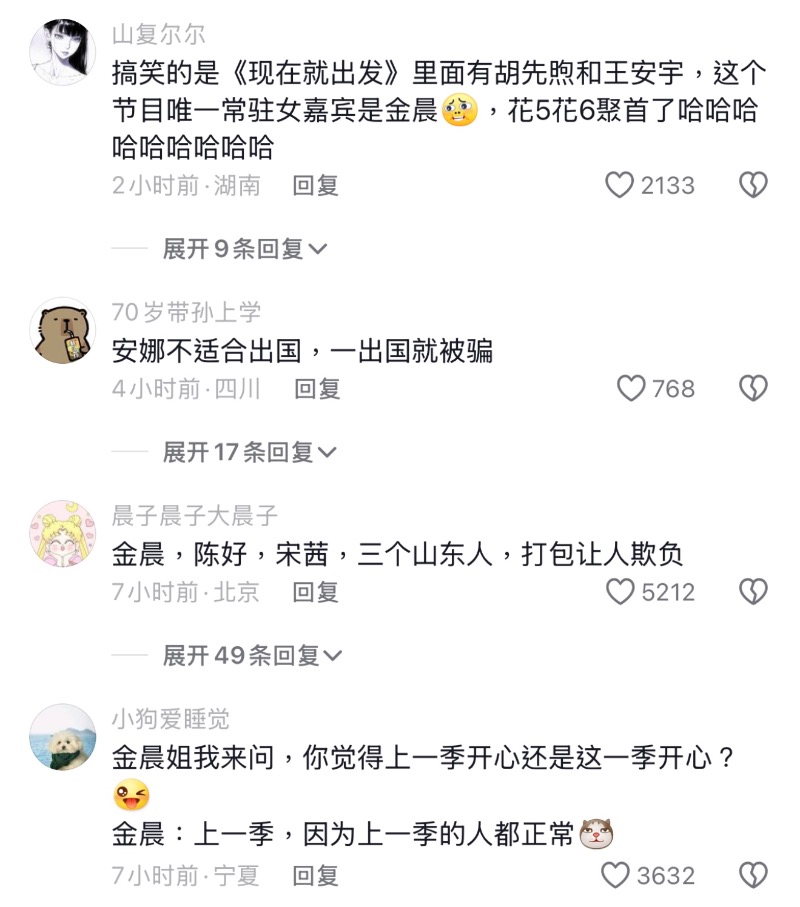The width and height of the screenshot is (800, 907).
Task: Dislike 小狗爱睡觉's comment
Action: point(753,875)
